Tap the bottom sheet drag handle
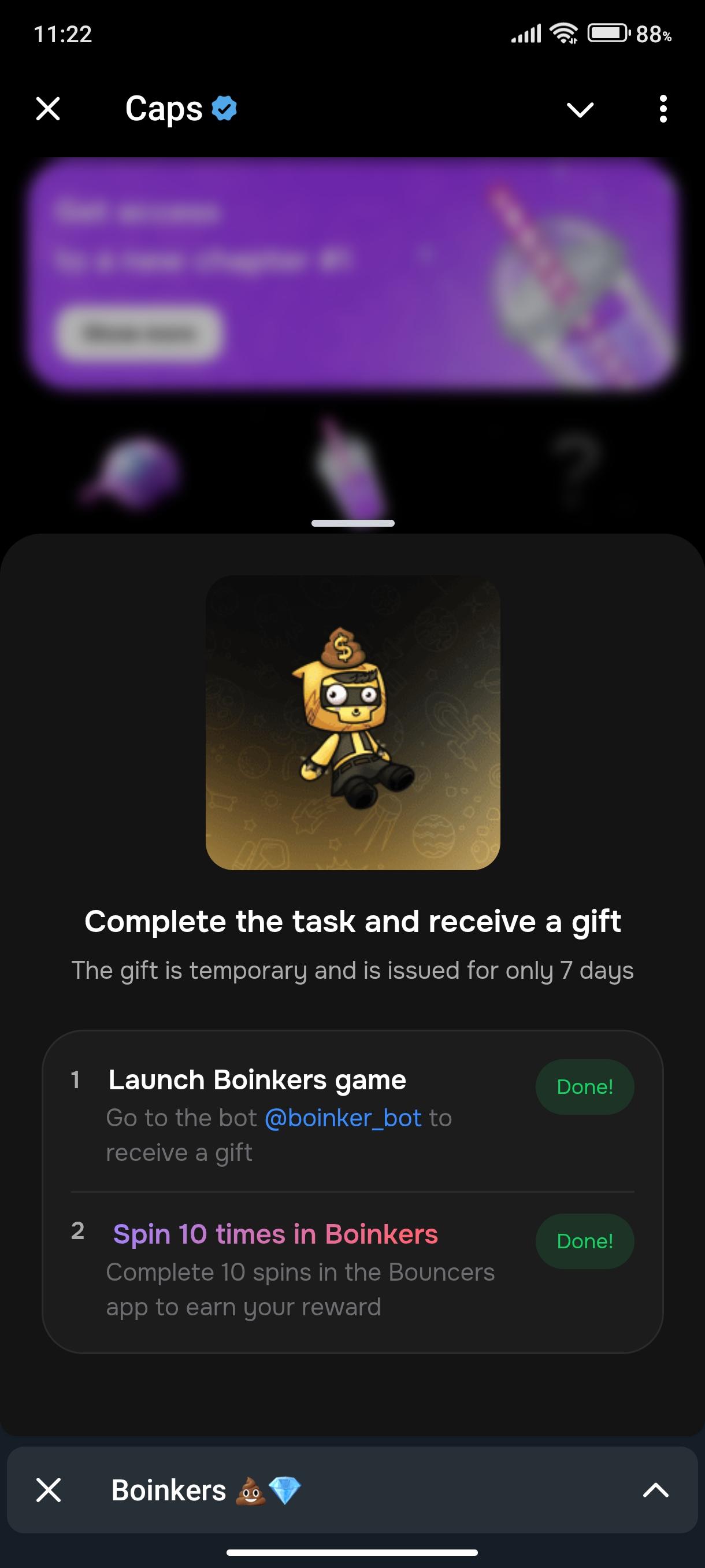This screenshot has width=705, height=1568. (x=353, y=523)
